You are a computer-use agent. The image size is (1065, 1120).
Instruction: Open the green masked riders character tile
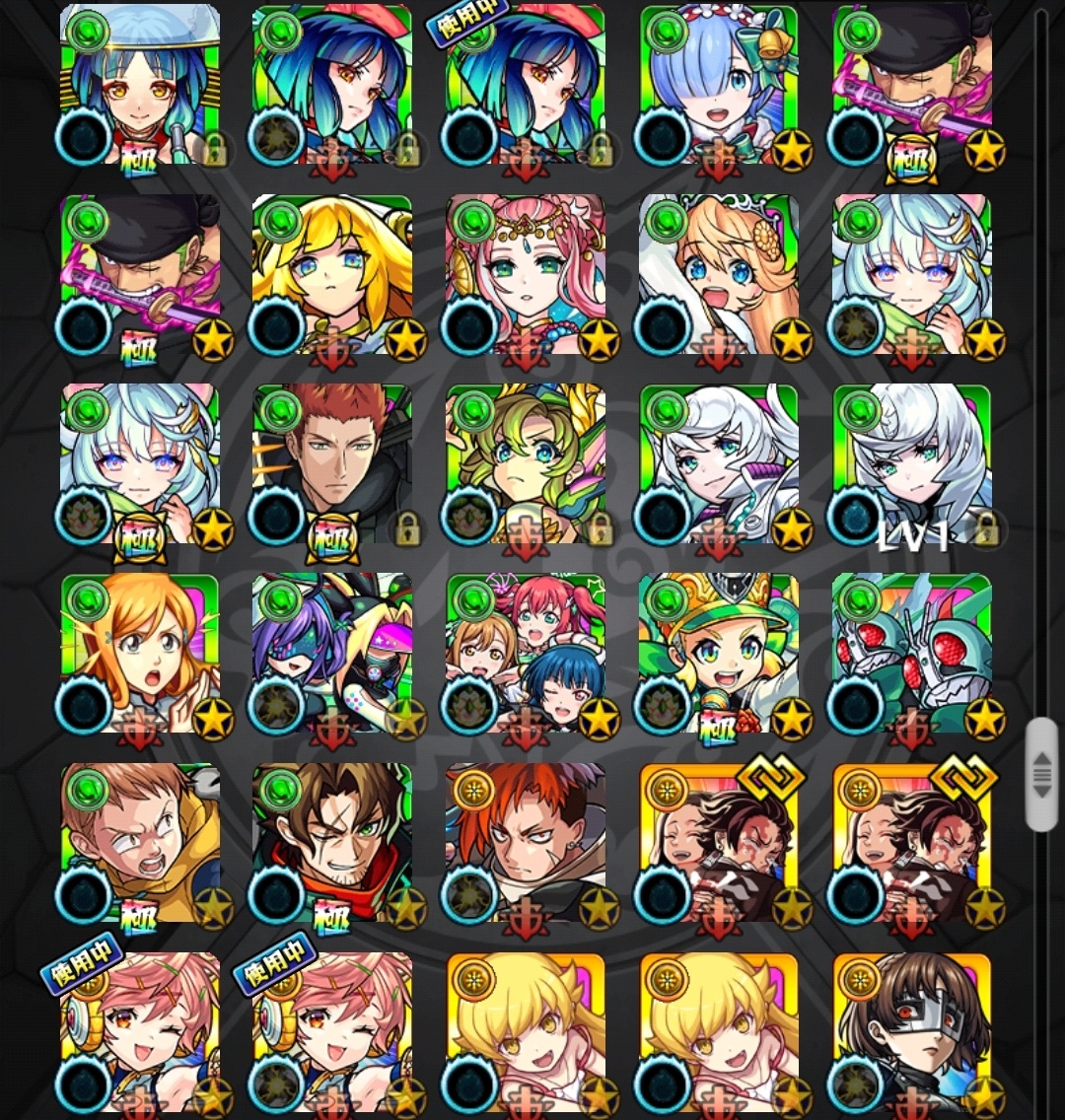pos(911,653)
